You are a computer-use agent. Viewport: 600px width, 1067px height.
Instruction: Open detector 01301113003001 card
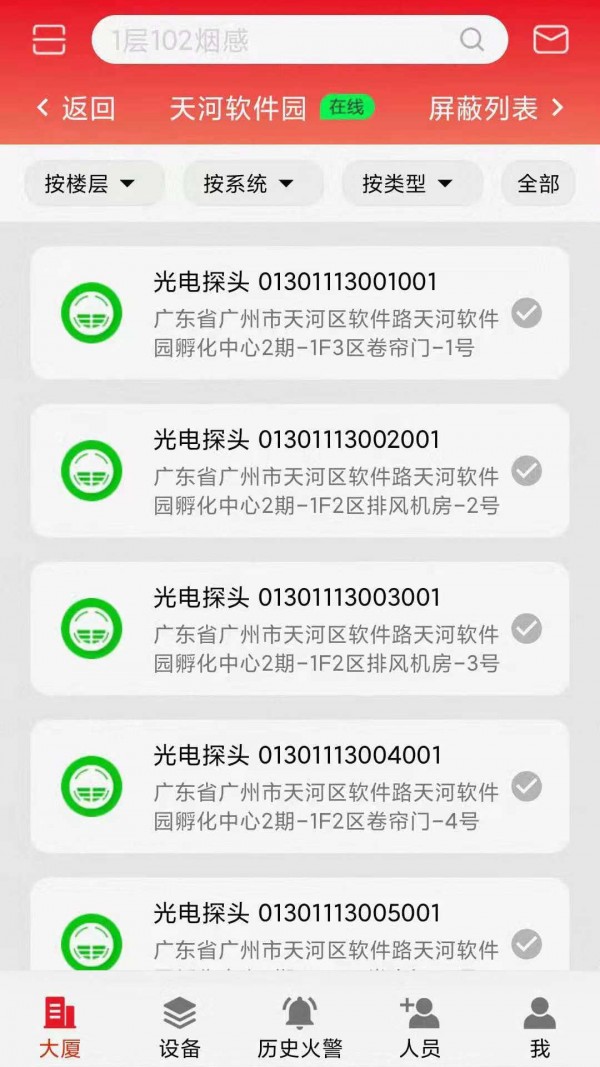300,629
